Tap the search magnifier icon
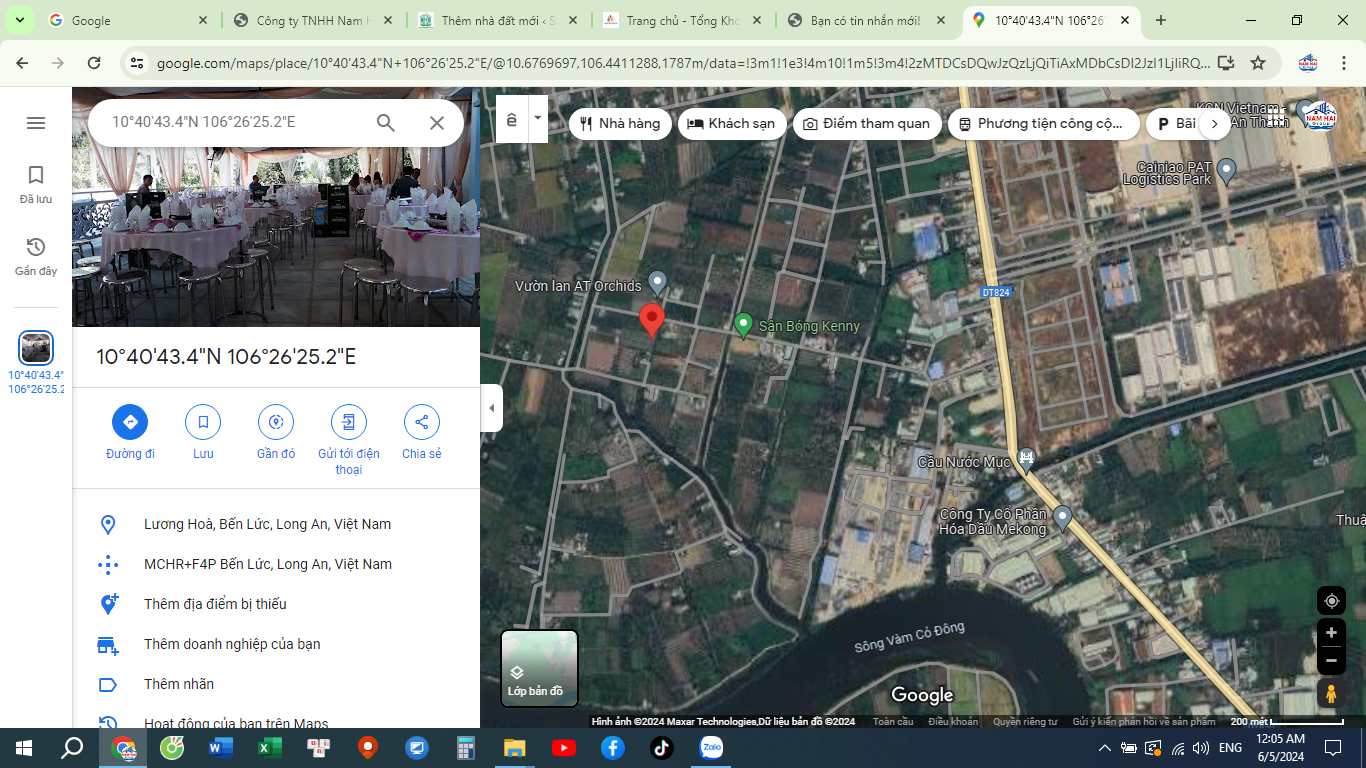The image size is (1366, 768). coord(386,123)
